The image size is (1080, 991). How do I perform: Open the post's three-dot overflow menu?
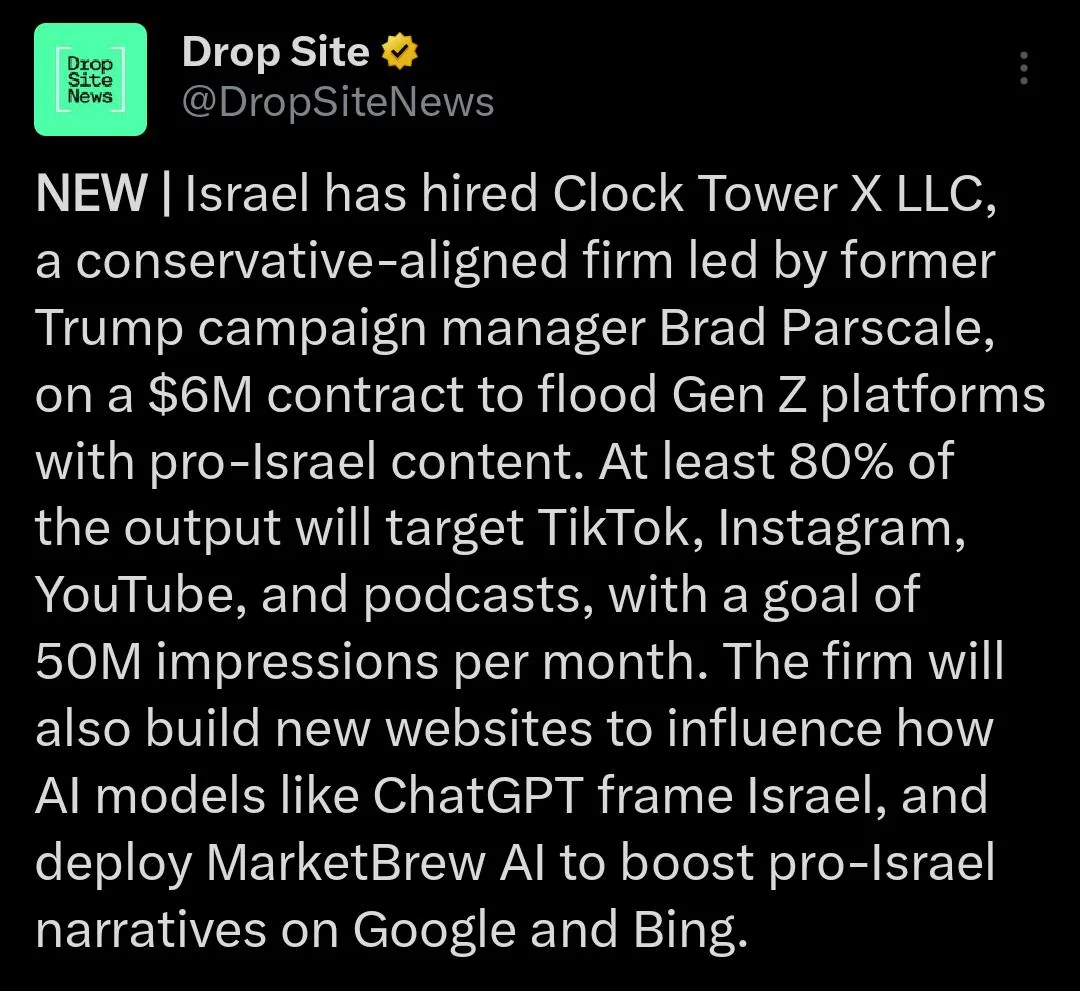(1023, 68)
